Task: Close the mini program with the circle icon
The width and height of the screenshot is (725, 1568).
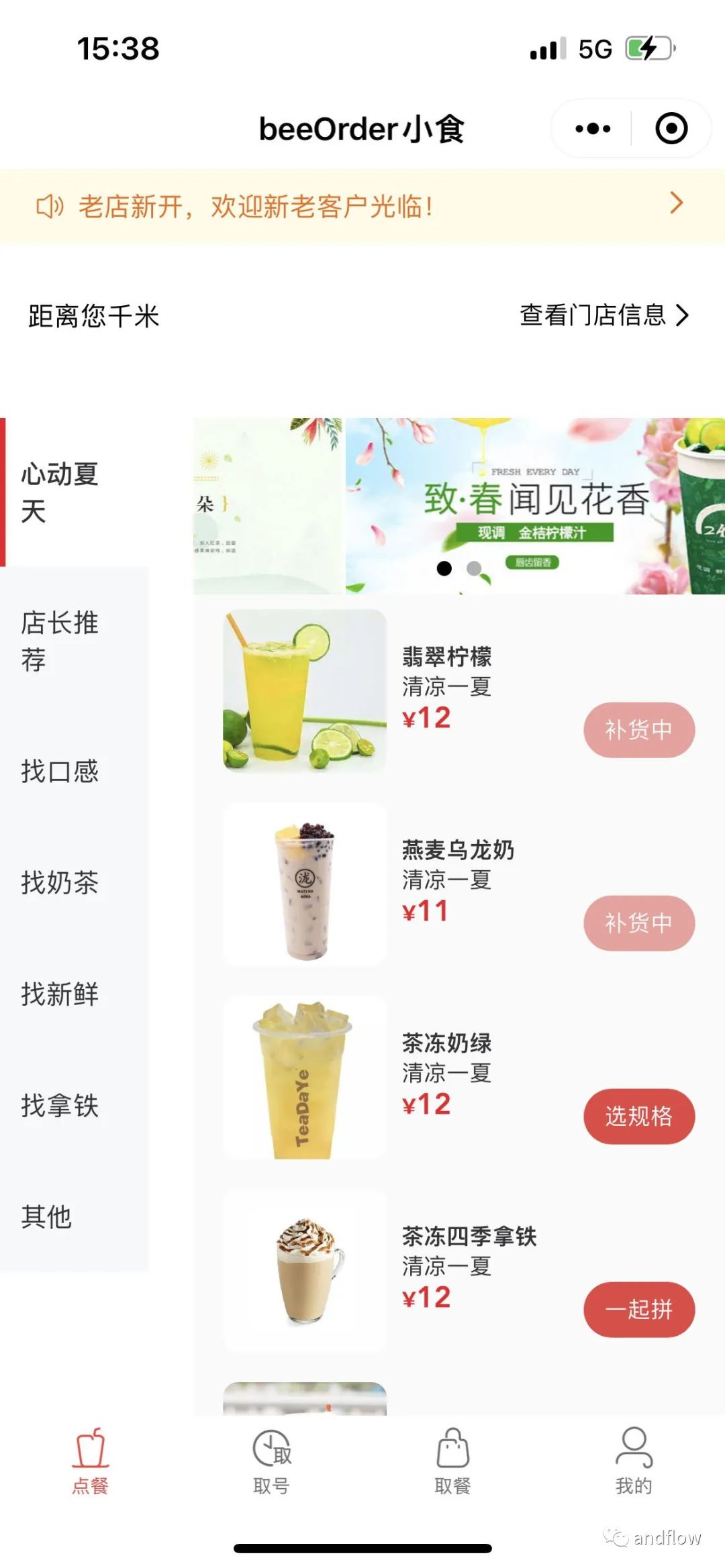Action: (x=671, y=129)
